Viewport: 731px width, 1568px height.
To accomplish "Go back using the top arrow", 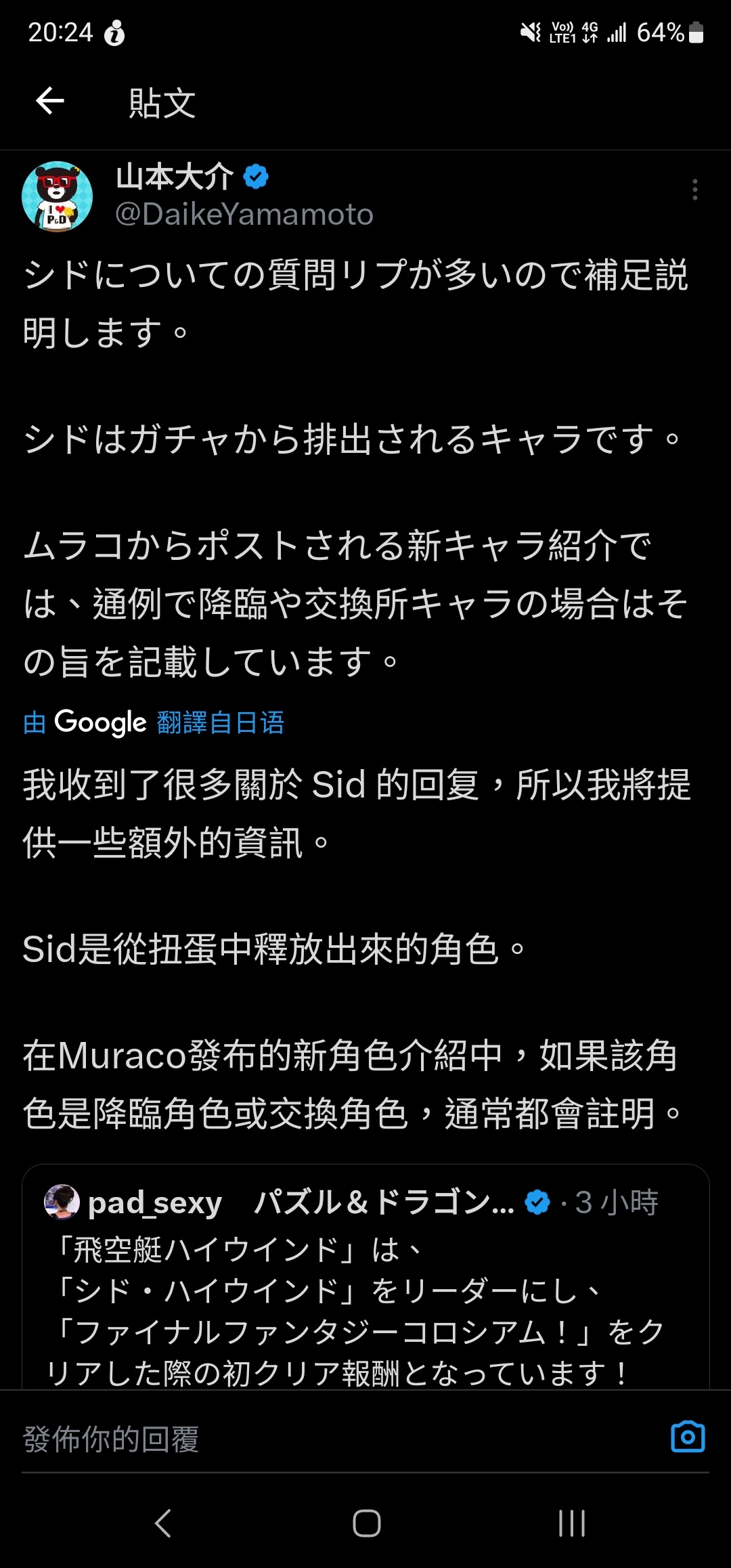I will click(50, 102).
